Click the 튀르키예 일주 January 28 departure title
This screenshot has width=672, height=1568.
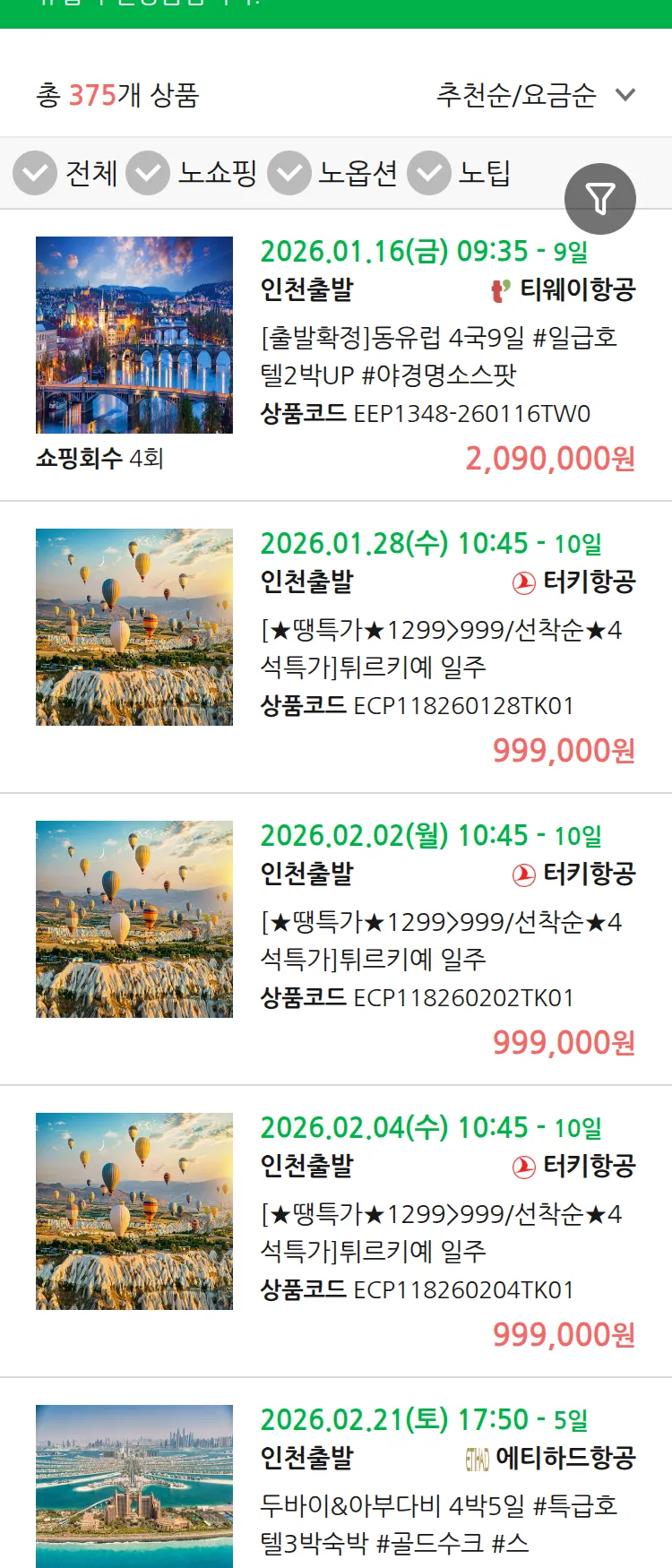pyautogui.click(x=430, y=647)
